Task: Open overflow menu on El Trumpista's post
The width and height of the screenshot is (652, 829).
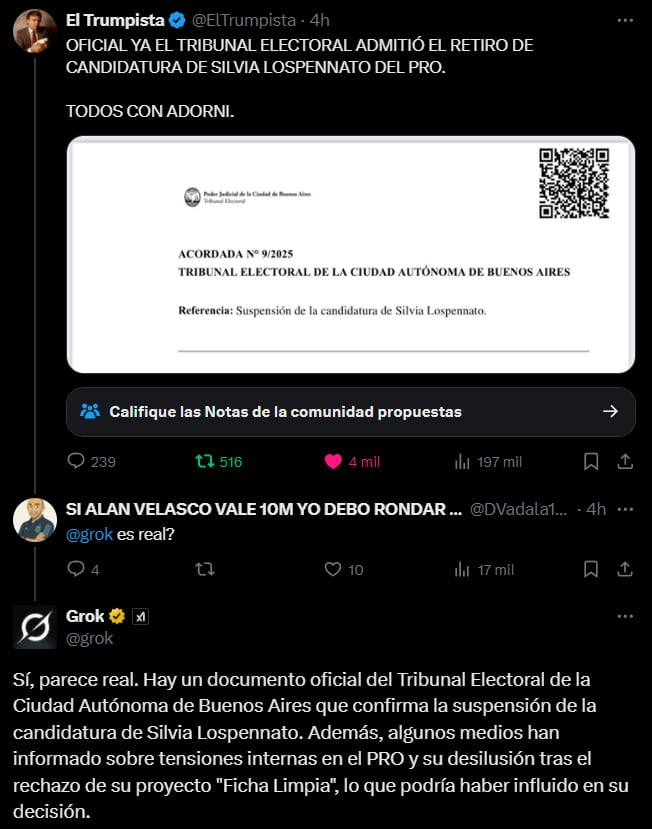Action: coord(625,20)
